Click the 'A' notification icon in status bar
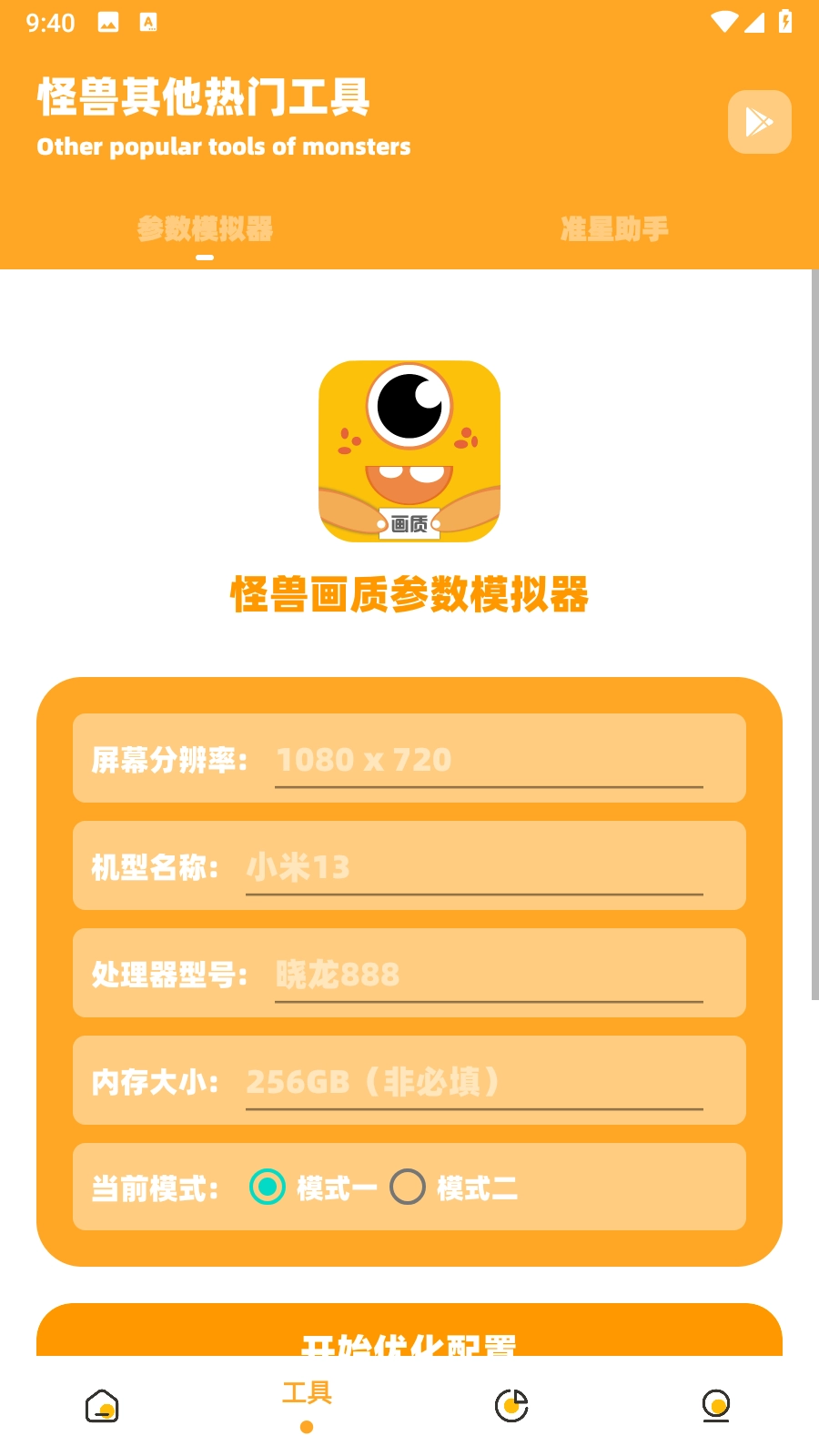Image resolution: width=819 pixels, height=1456 pixels. (150, 21)
